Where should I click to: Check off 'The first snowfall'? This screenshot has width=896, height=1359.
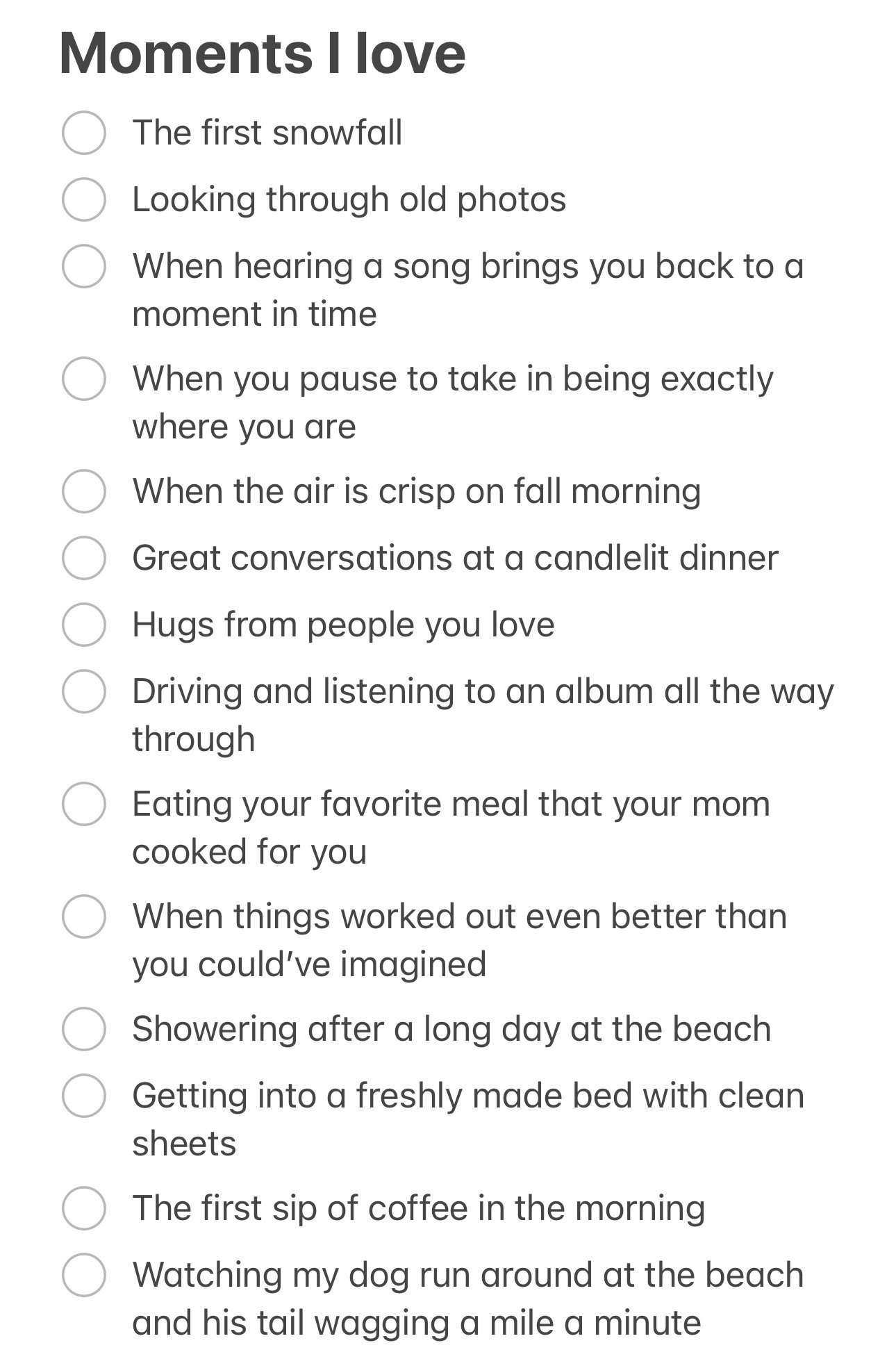pyautogui.click(x=83, y=133)
